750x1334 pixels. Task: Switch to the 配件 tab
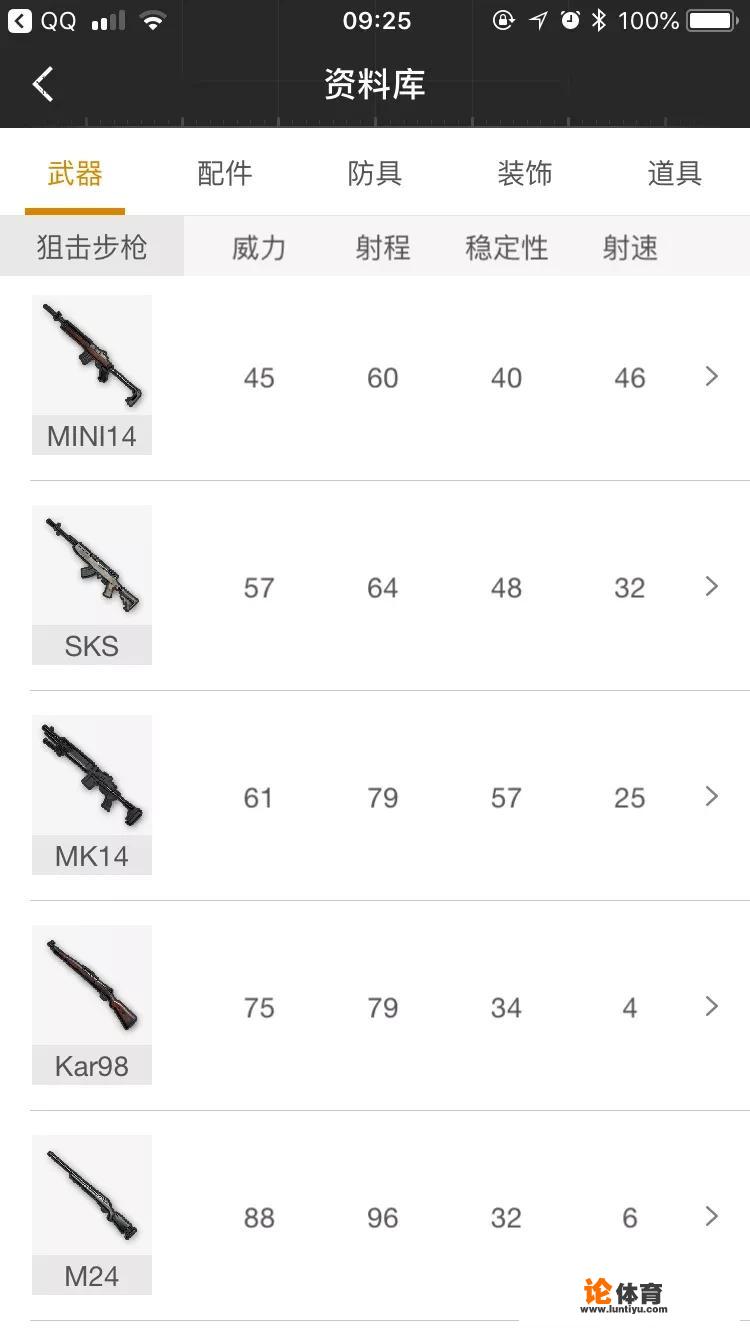point(225,172)
